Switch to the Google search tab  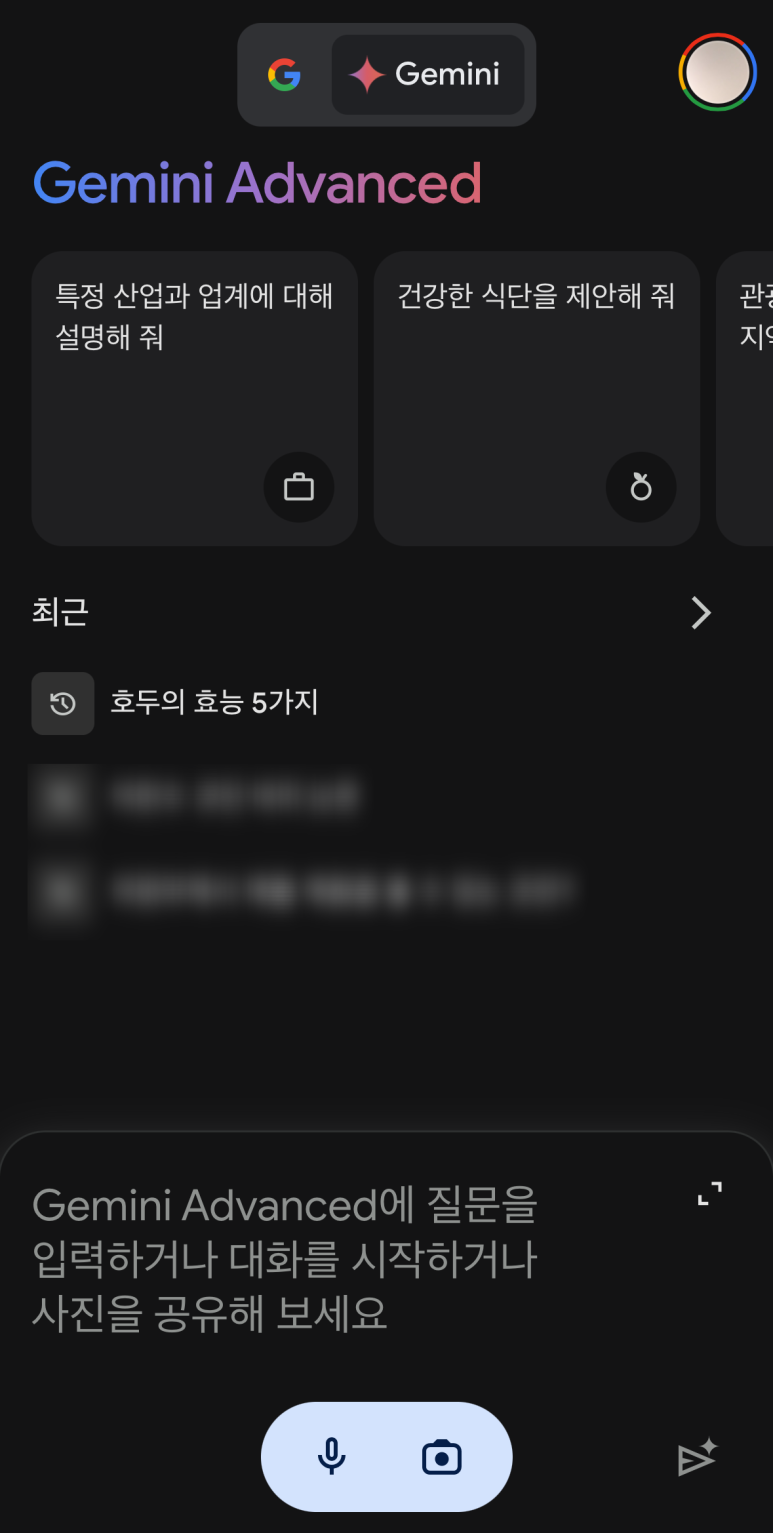point(284,75)
